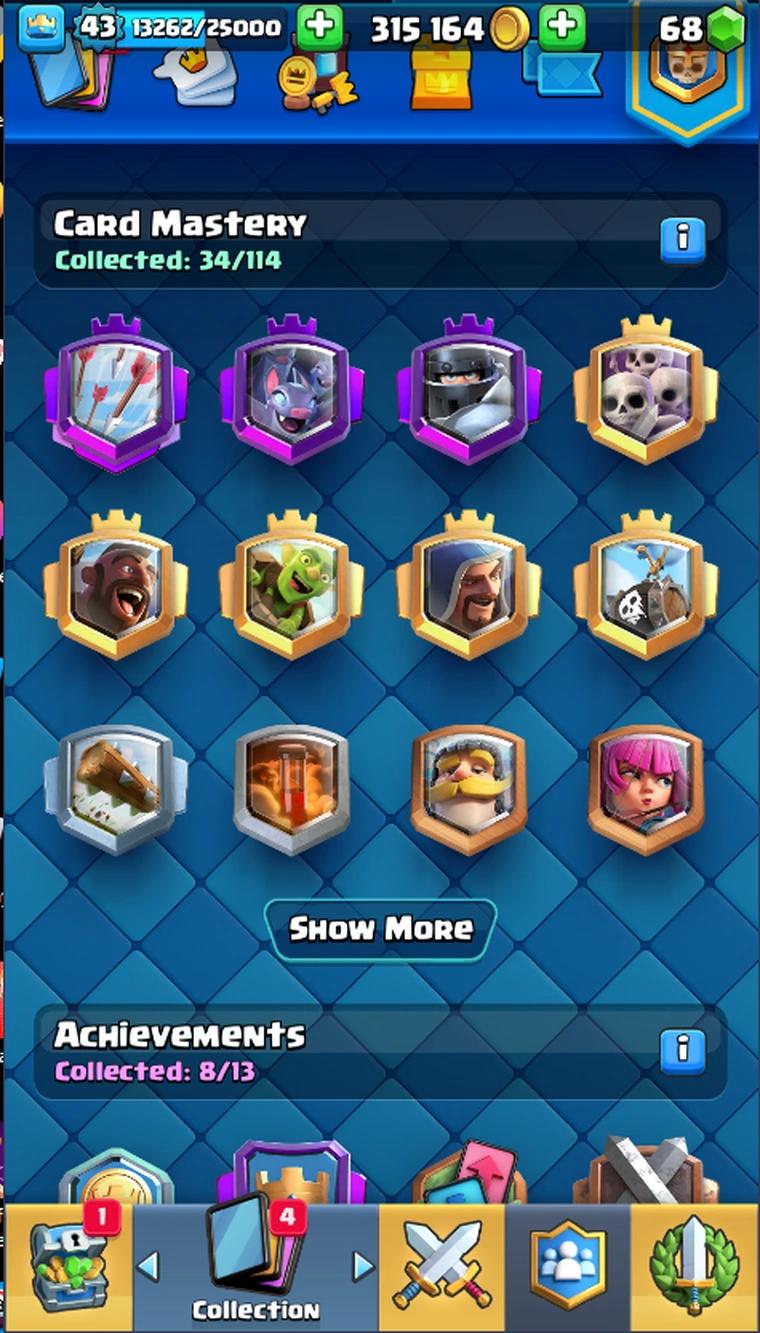Open the Achievements info button
Viewport: 760px width, 1333px height.
pyautogui.click(x=683, y=1049)
